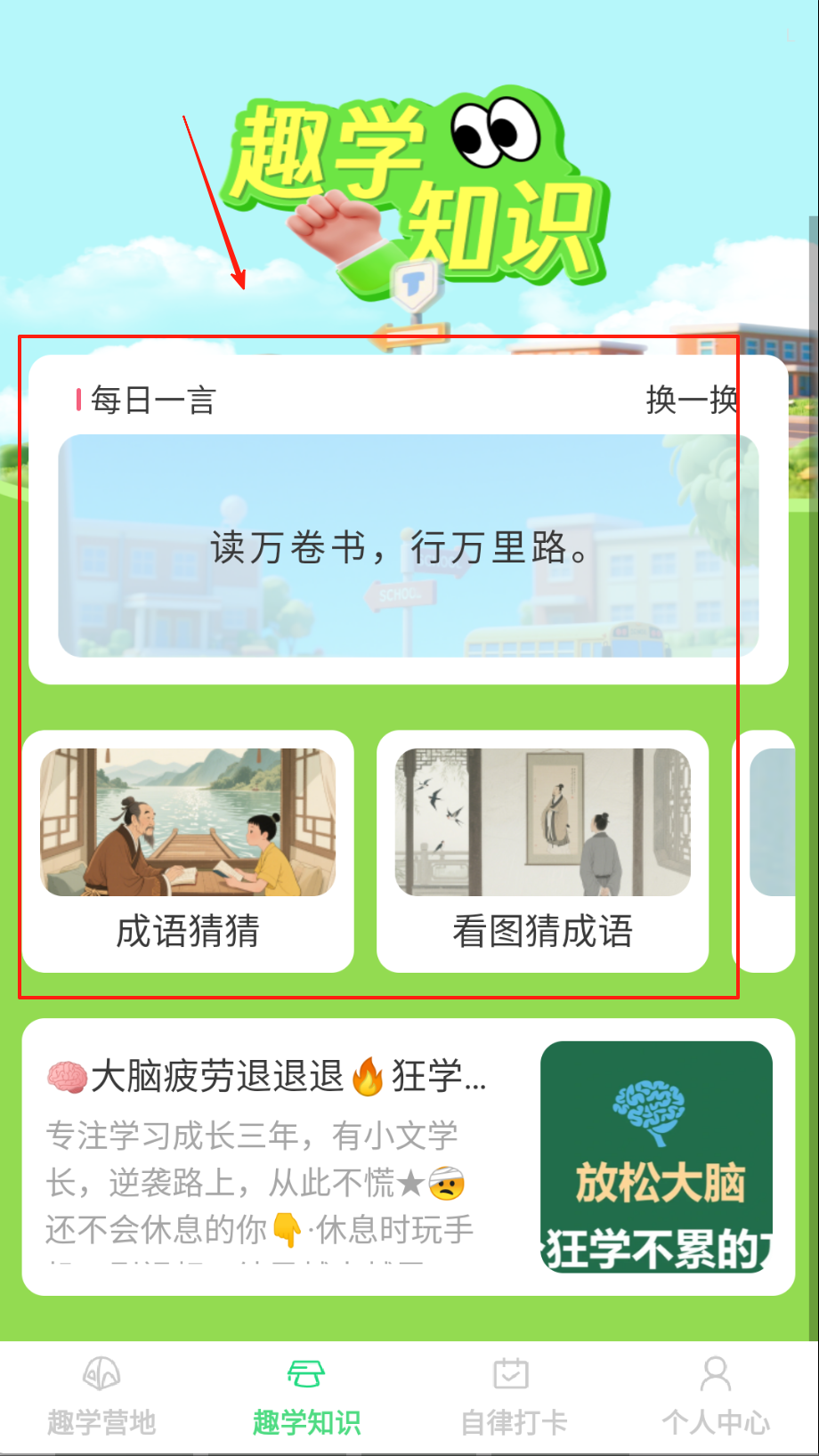Screen dimensions: 819x1456
Task: Open the 看图猜成语 card
Action: 542,852
